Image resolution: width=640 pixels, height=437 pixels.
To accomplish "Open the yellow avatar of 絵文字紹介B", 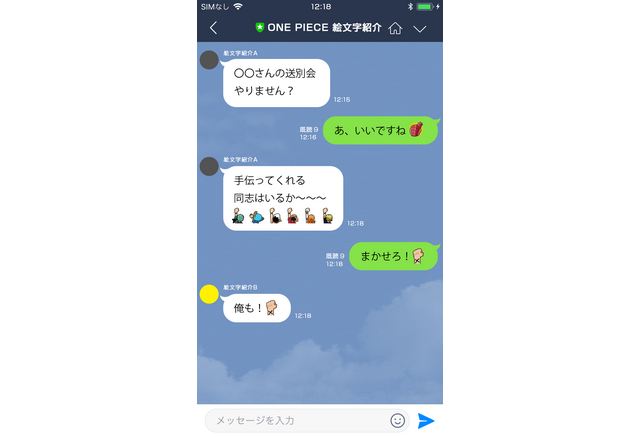I will point(209,293).
